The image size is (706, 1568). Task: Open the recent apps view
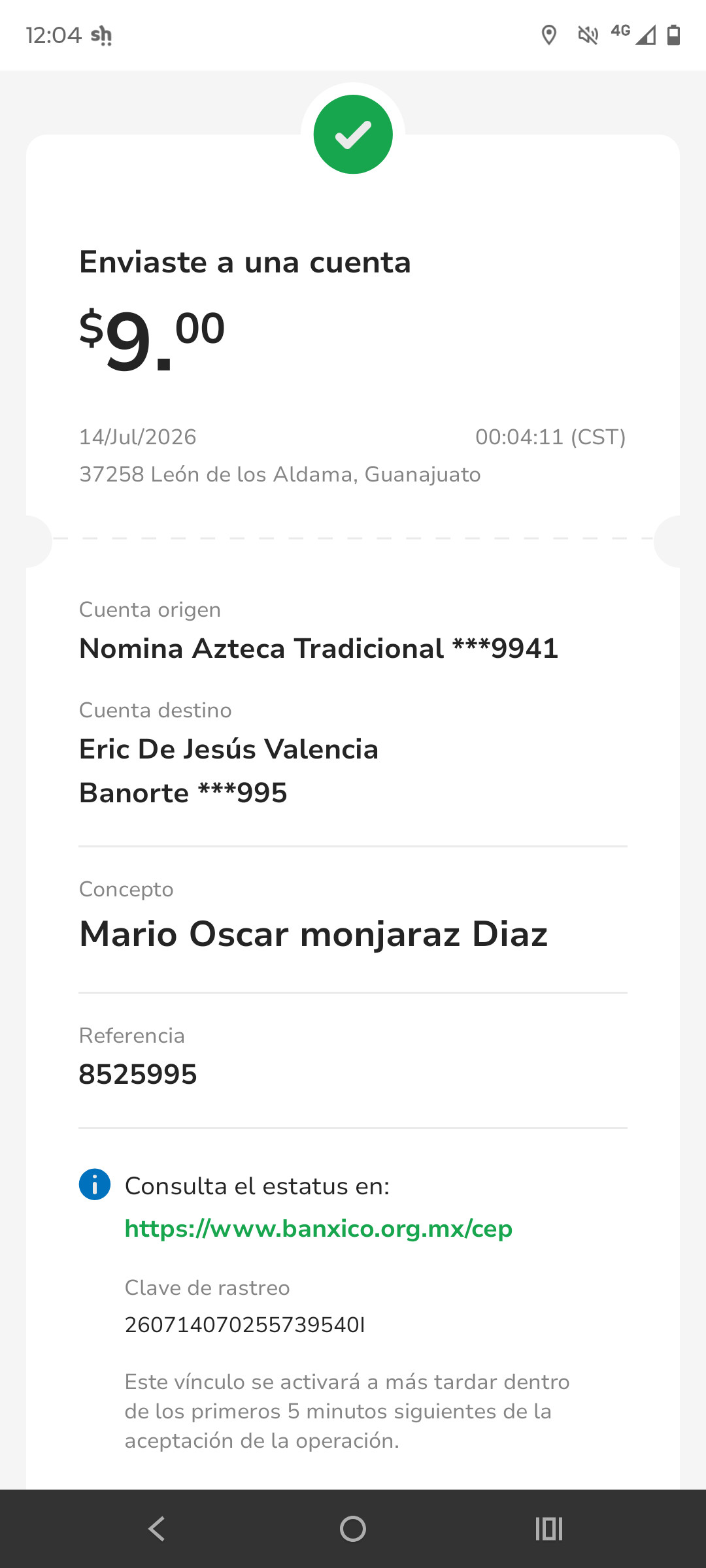tap(549, 1529)
